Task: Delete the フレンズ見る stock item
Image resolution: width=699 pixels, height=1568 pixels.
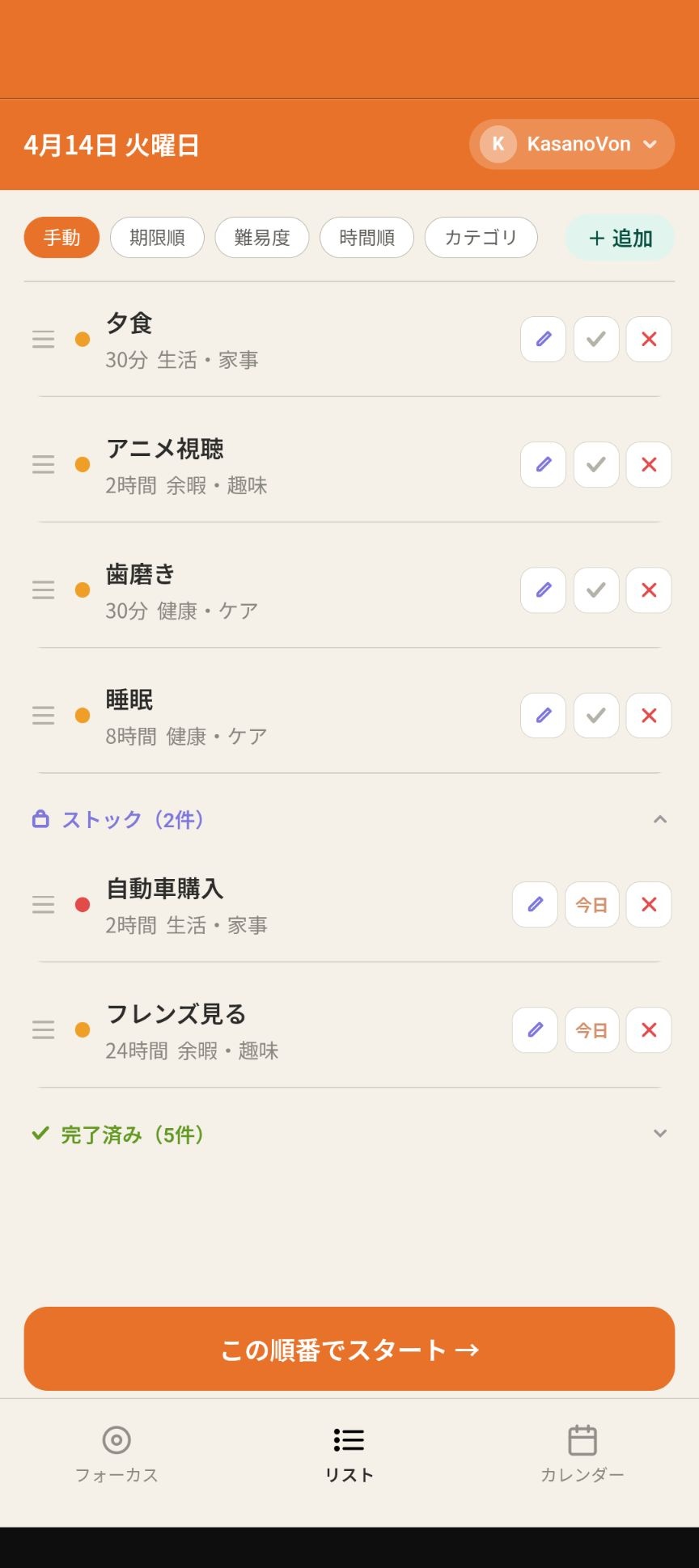Action: pos(649,1030)
